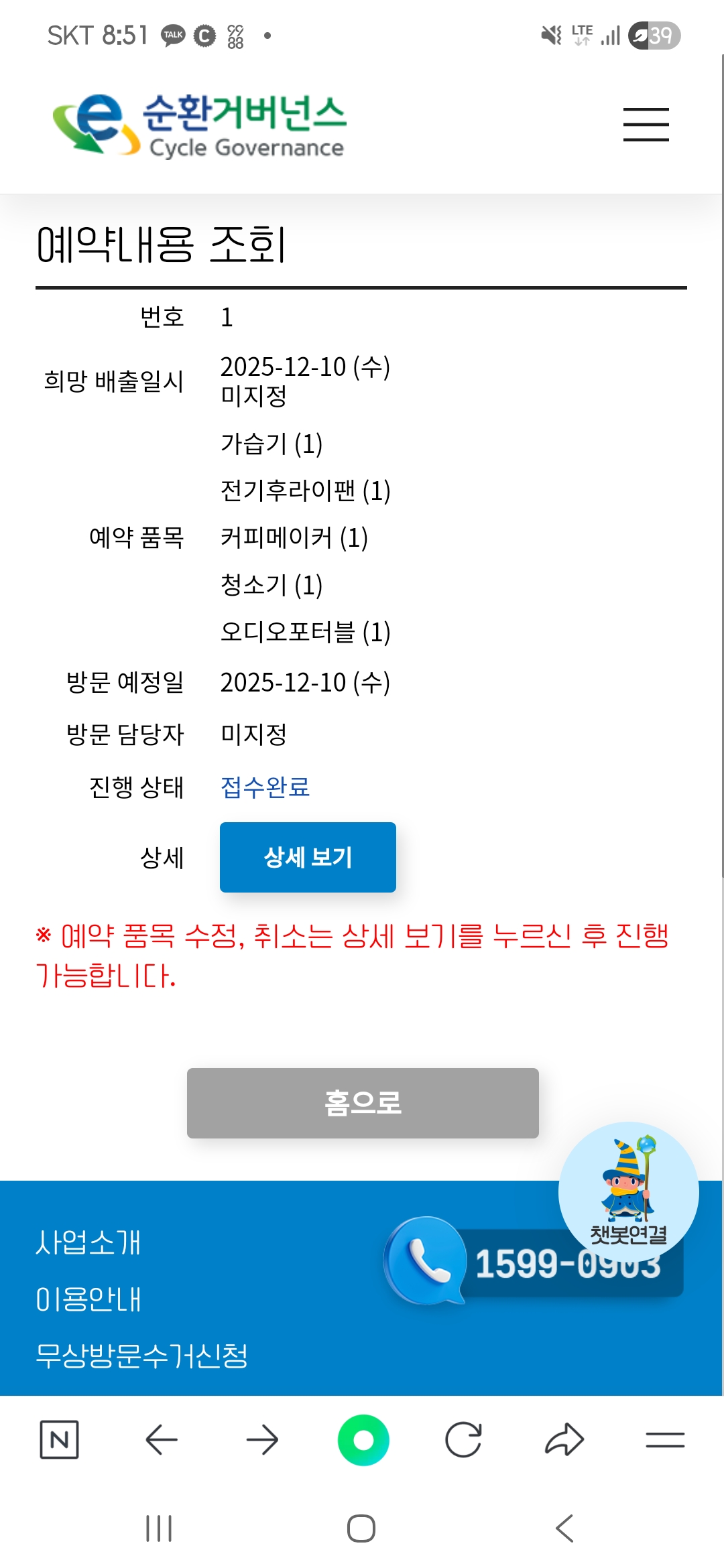724x1568 pixels.
Task: Share this page
Action: 564,1439
